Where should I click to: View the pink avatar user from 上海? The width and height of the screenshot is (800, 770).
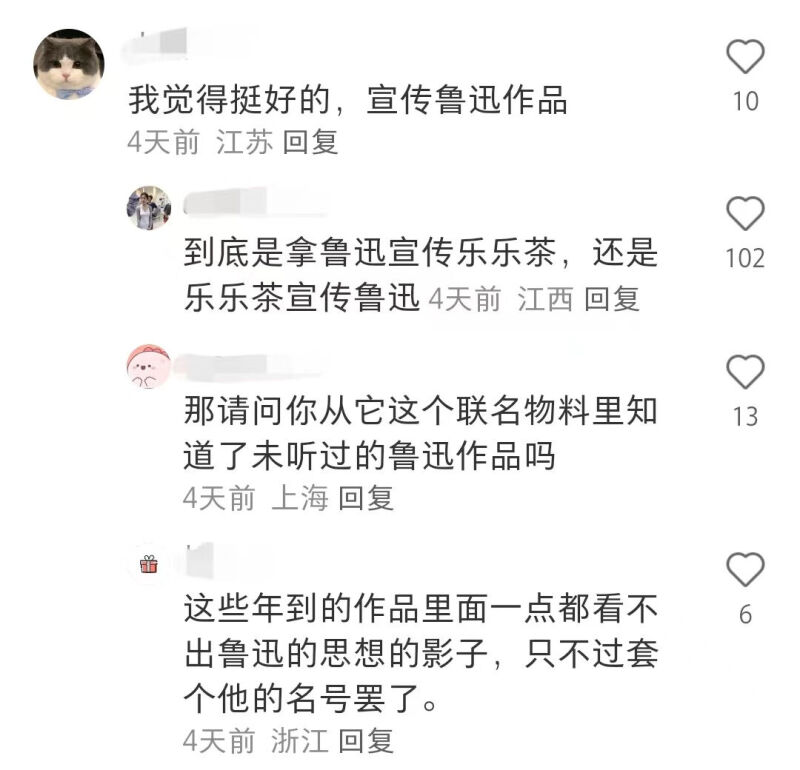(148, 366)
